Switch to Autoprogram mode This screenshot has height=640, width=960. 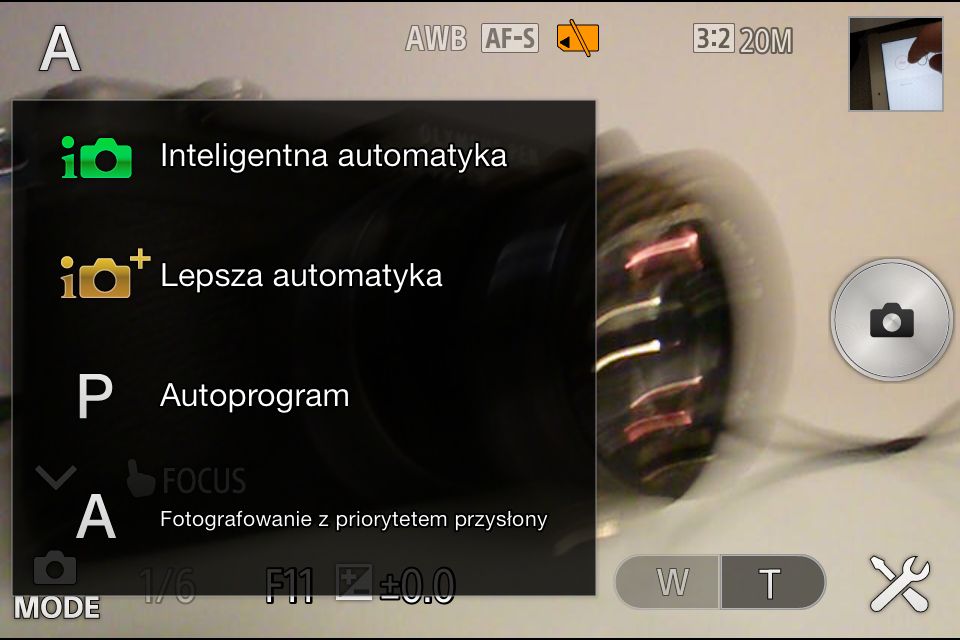click(300, 396)
